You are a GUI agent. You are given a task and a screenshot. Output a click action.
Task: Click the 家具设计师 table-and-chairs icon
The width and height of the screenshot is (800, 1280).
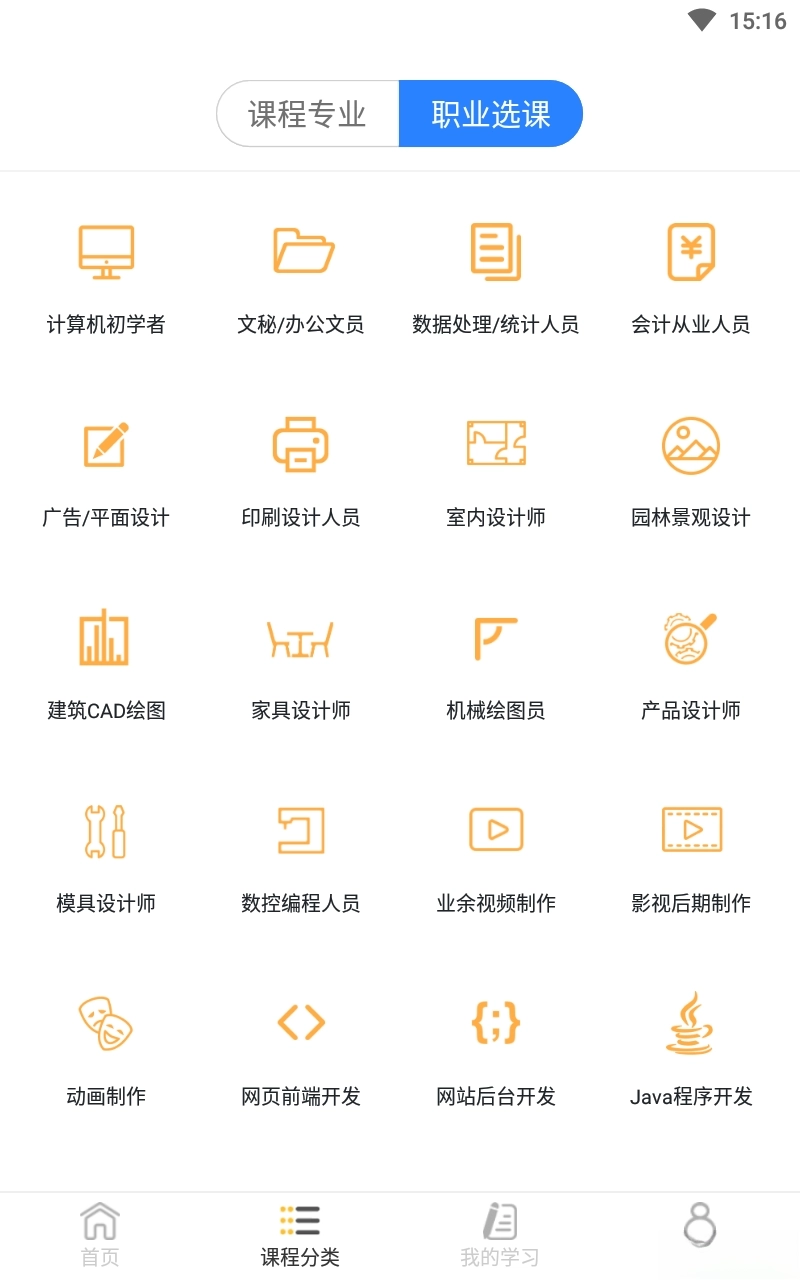click(302, 637)
